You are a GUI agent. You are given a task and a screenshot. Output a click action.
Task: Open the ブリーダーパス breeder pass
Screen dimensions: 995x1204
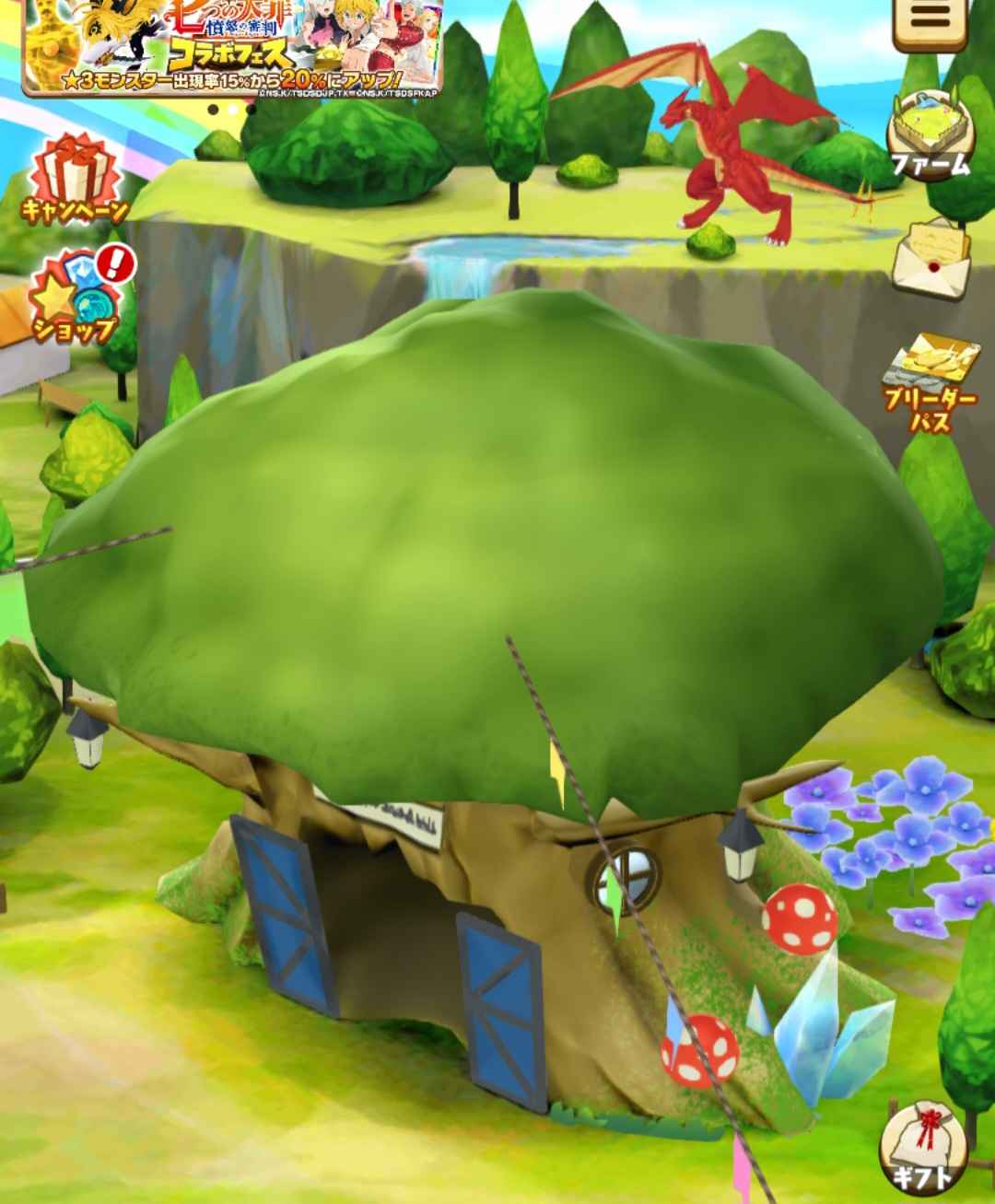tap(930, 383)
